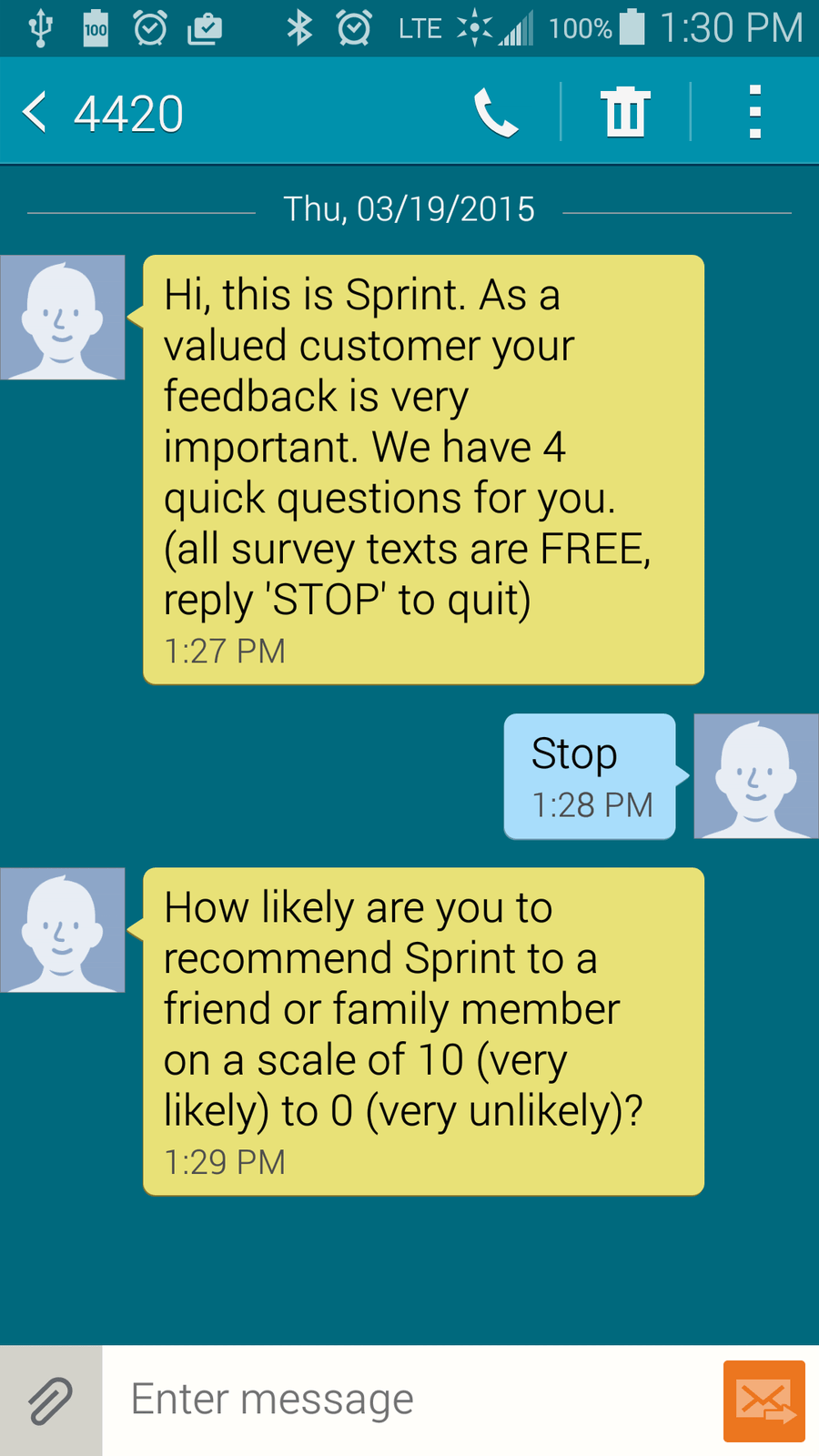Tap the trash can delete icon
The height and width of the screenshot is (1456, 819).
[625, 113]
